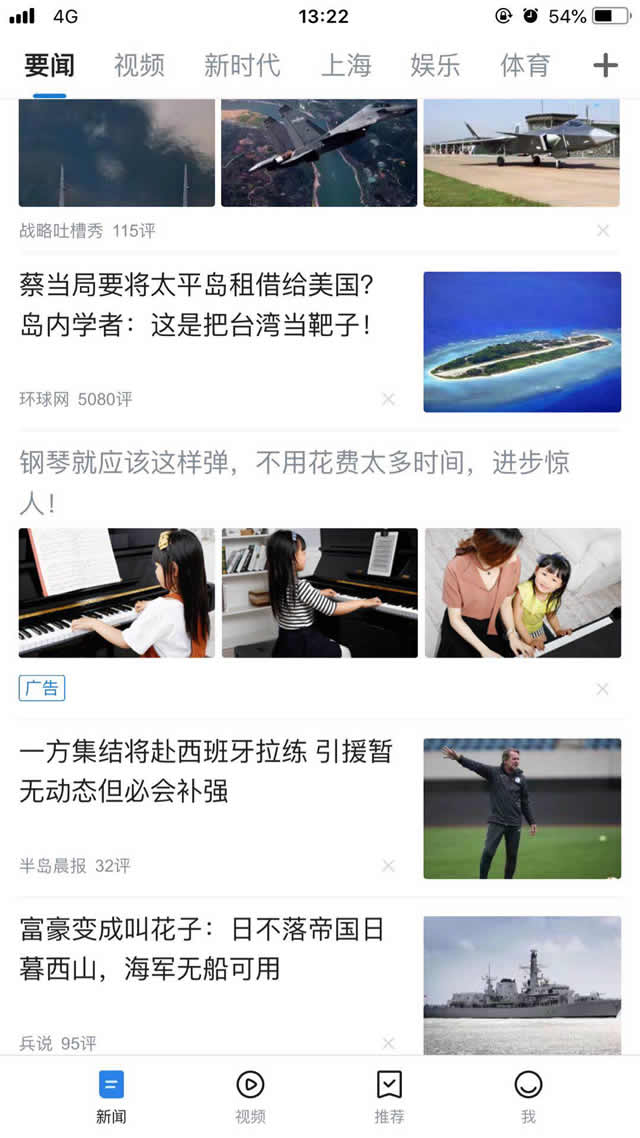Dismiss the 半岛晨报 article
This screenshot has height=1138, width=640.
(x=389, y=866)
